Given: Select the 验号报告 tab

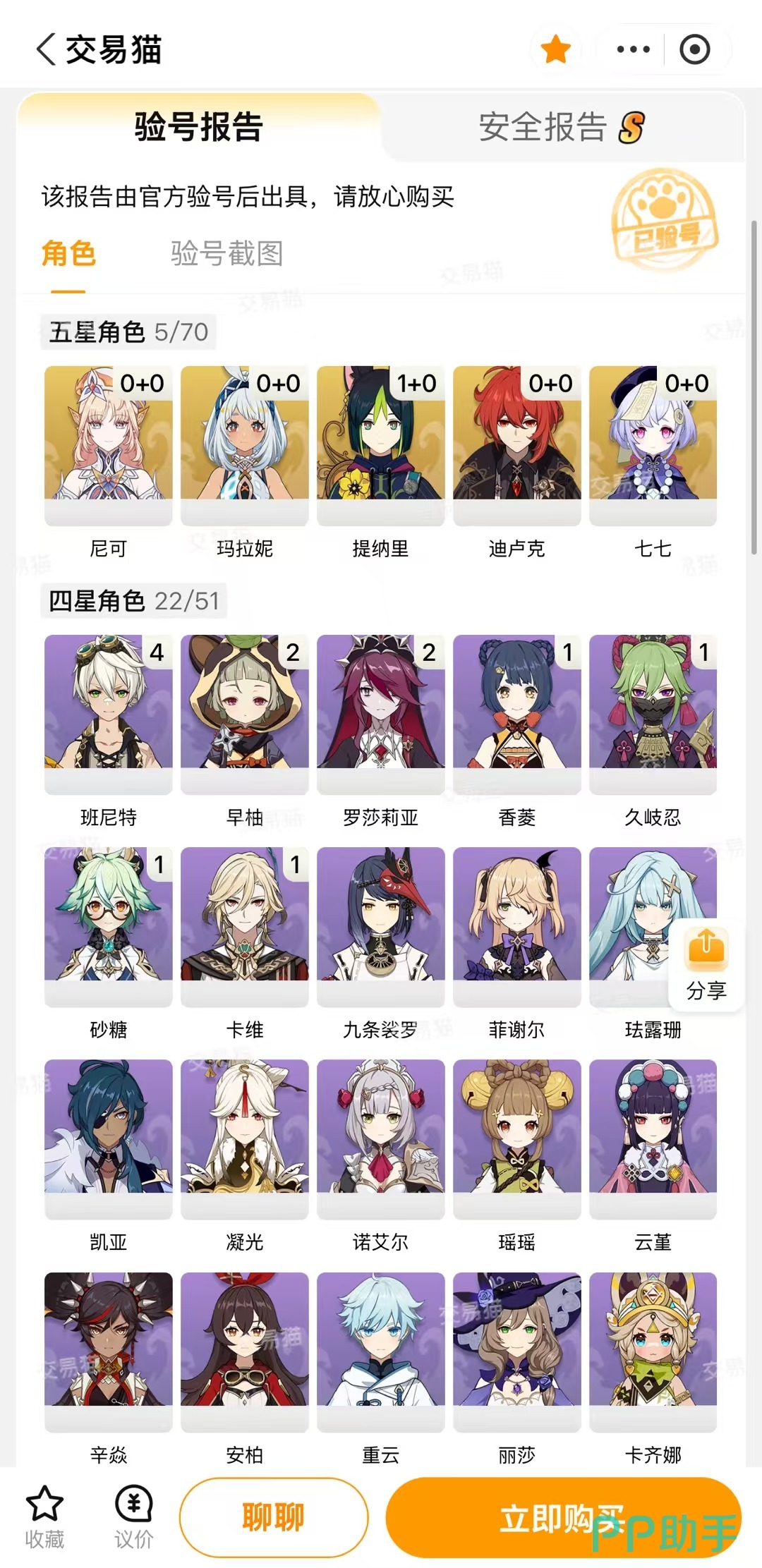Looking at the screenshot, I should click(199, 127).
